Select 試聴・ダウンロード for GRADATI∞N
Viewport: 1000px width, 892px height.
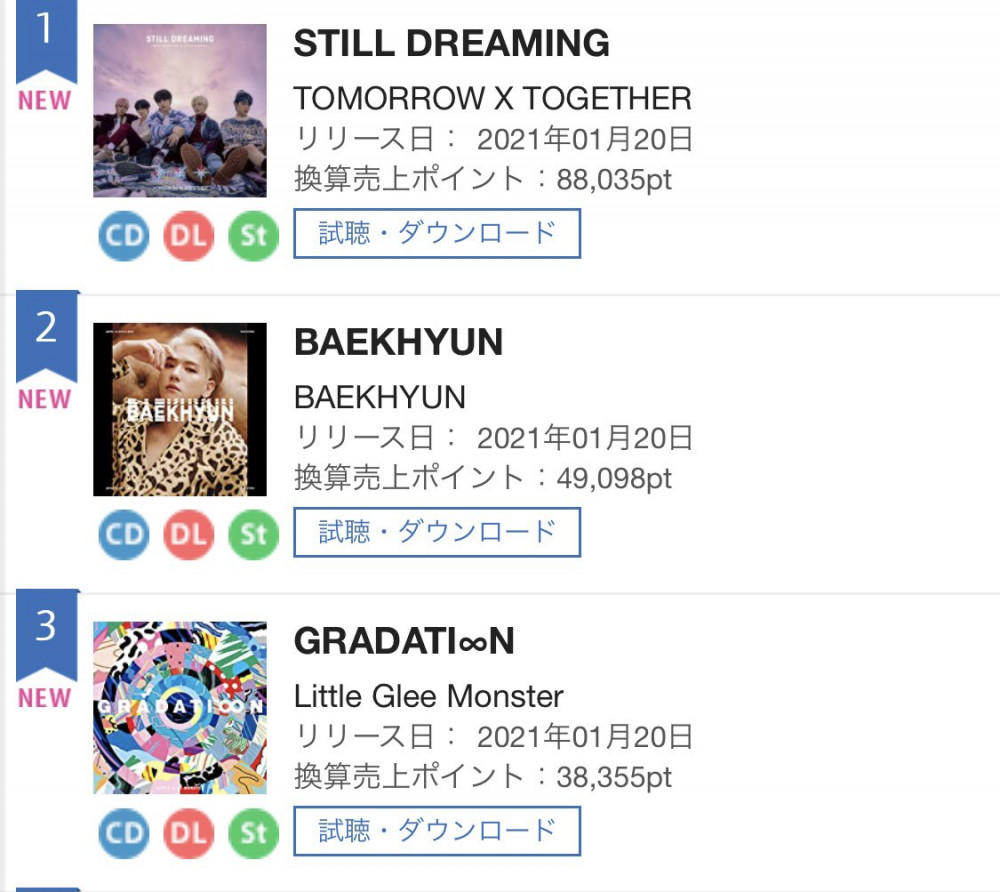click(437, 830)
